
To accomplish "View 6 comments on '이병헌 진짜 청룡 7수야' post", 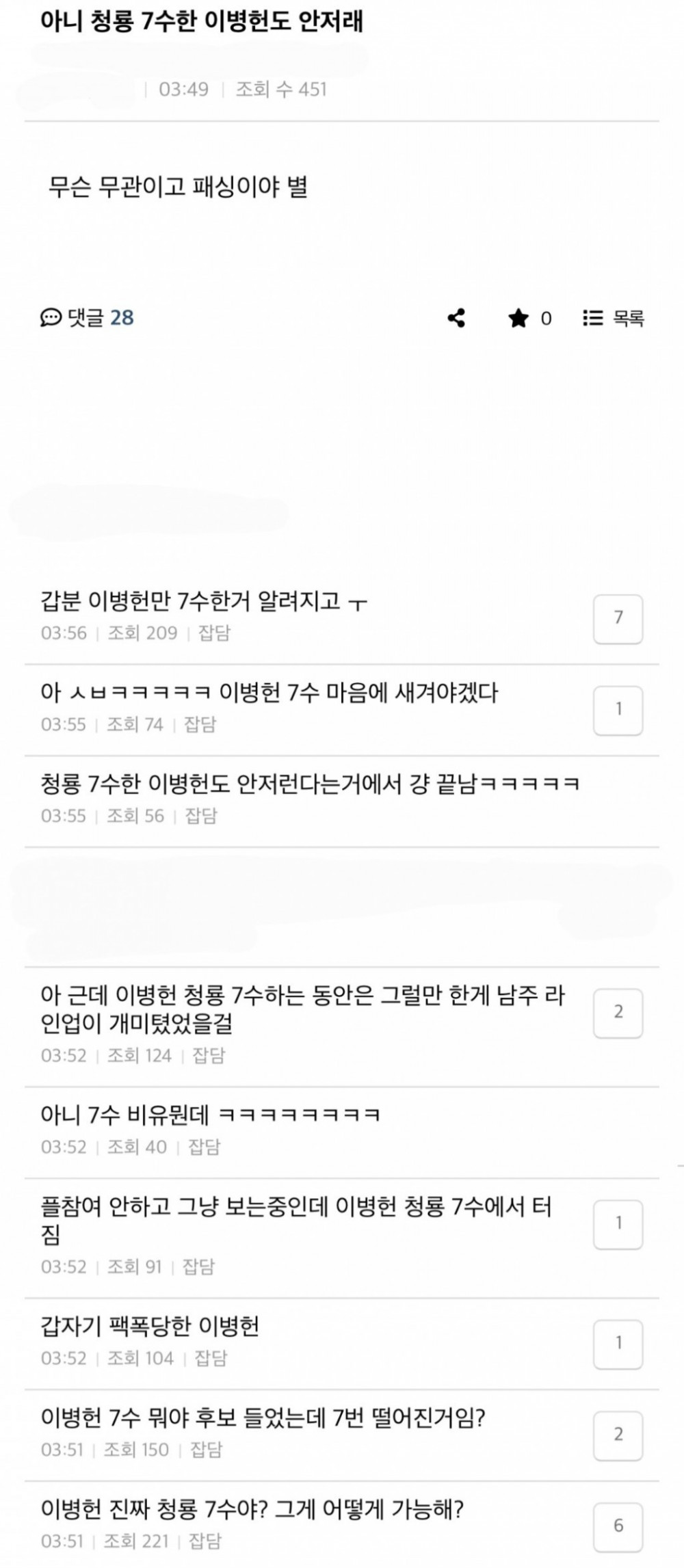I will (x=618, y=1526).
